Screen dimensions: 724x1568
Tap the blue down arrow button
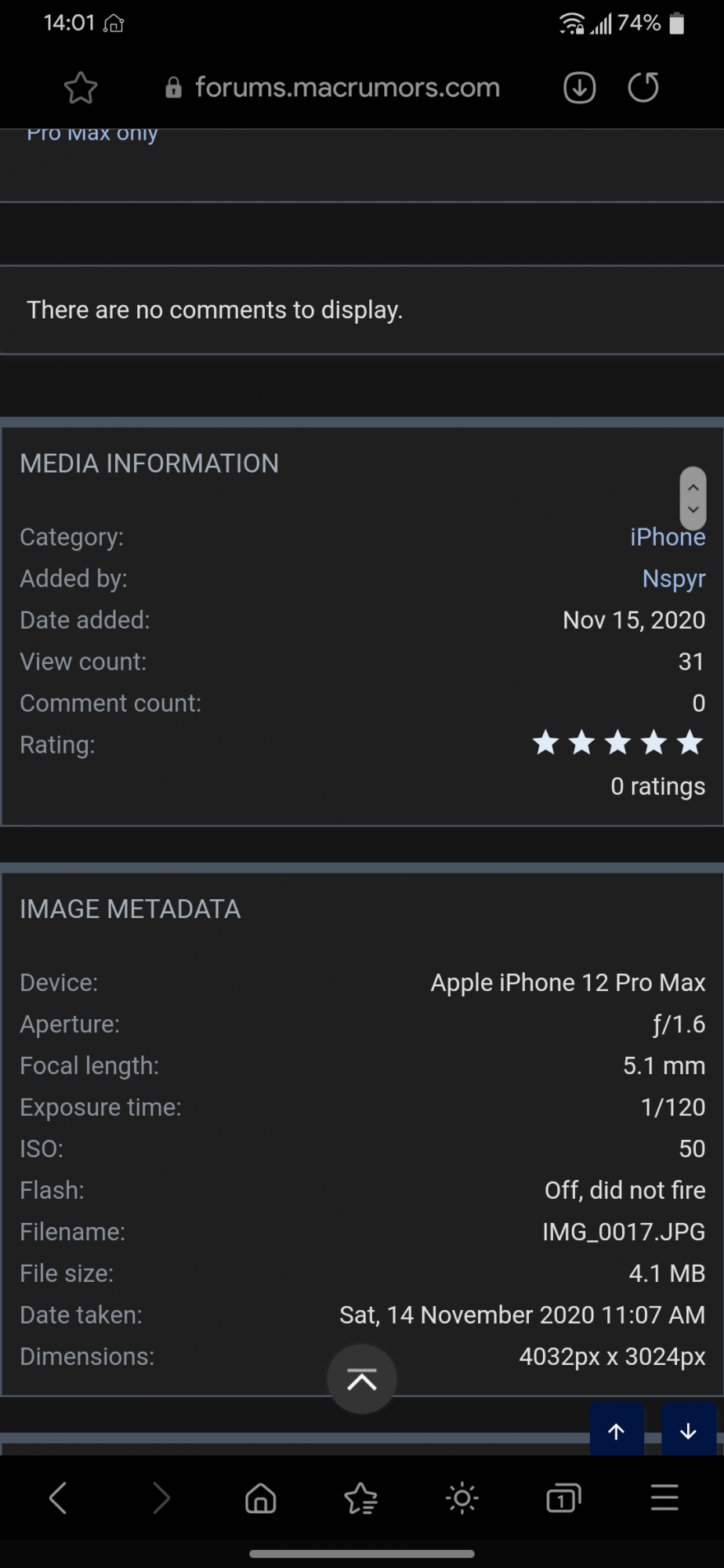(689, 1431)
